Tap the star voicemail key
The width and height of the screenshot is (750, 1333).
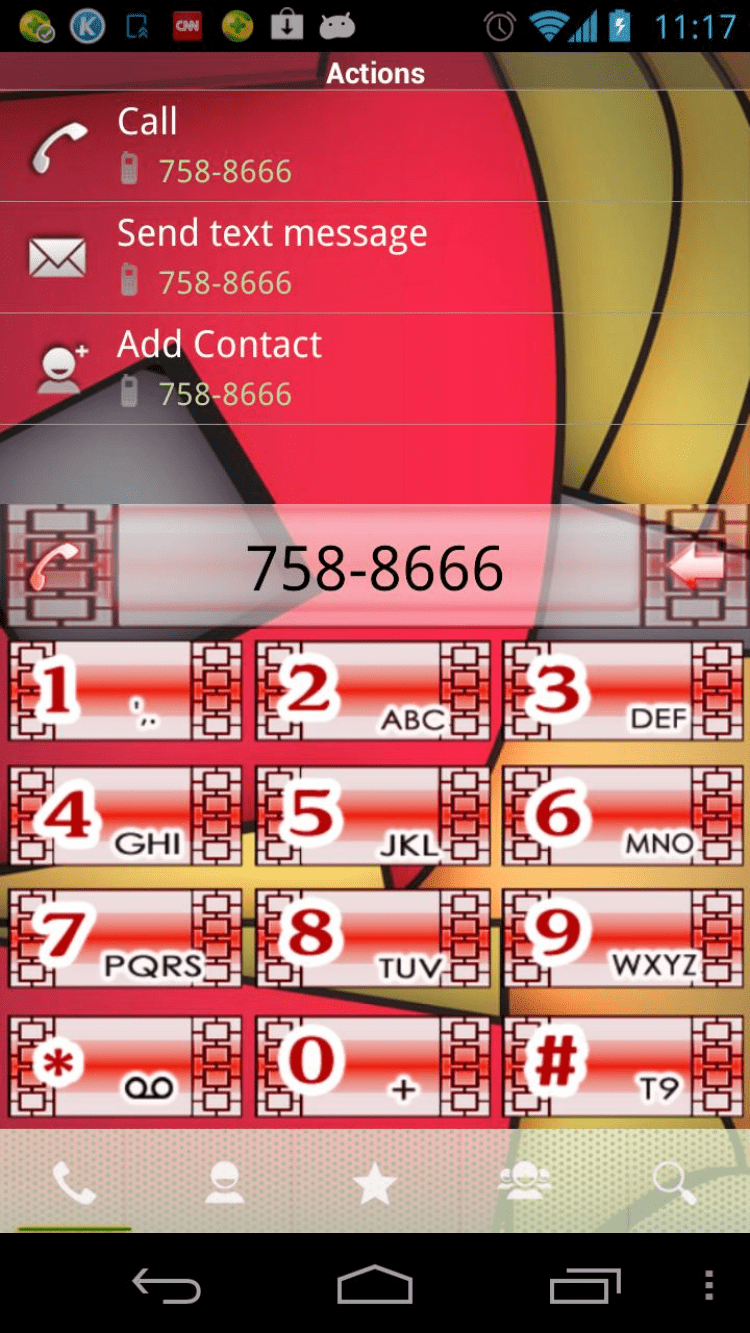pos(125,1066)
